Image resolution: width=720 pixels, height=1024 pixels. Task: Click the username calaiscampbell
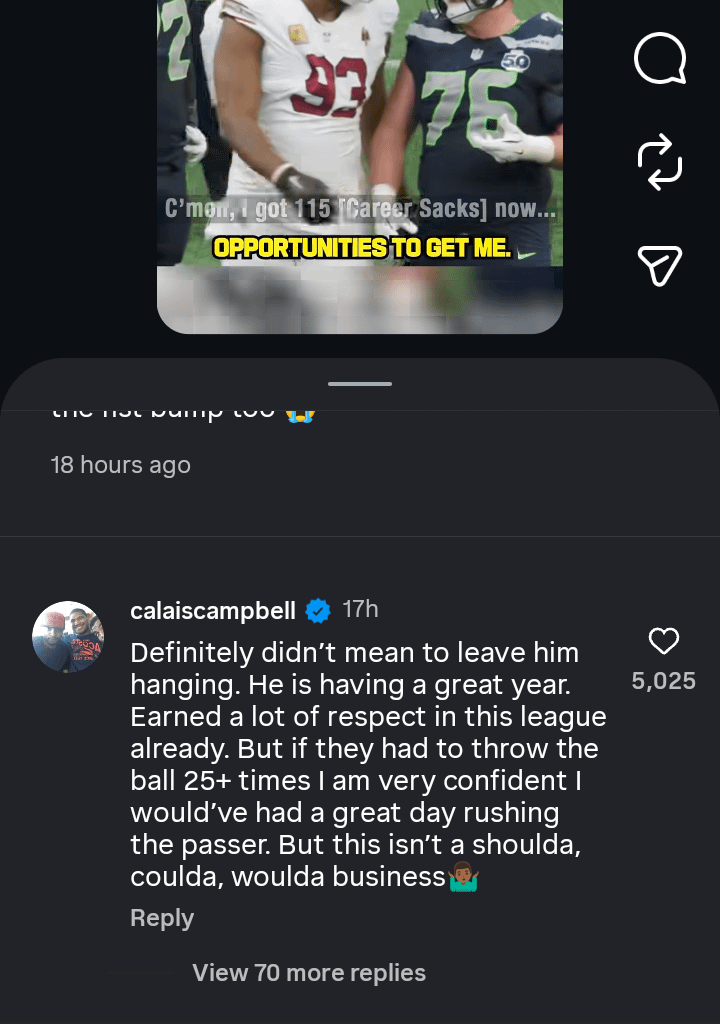(213, 610)
